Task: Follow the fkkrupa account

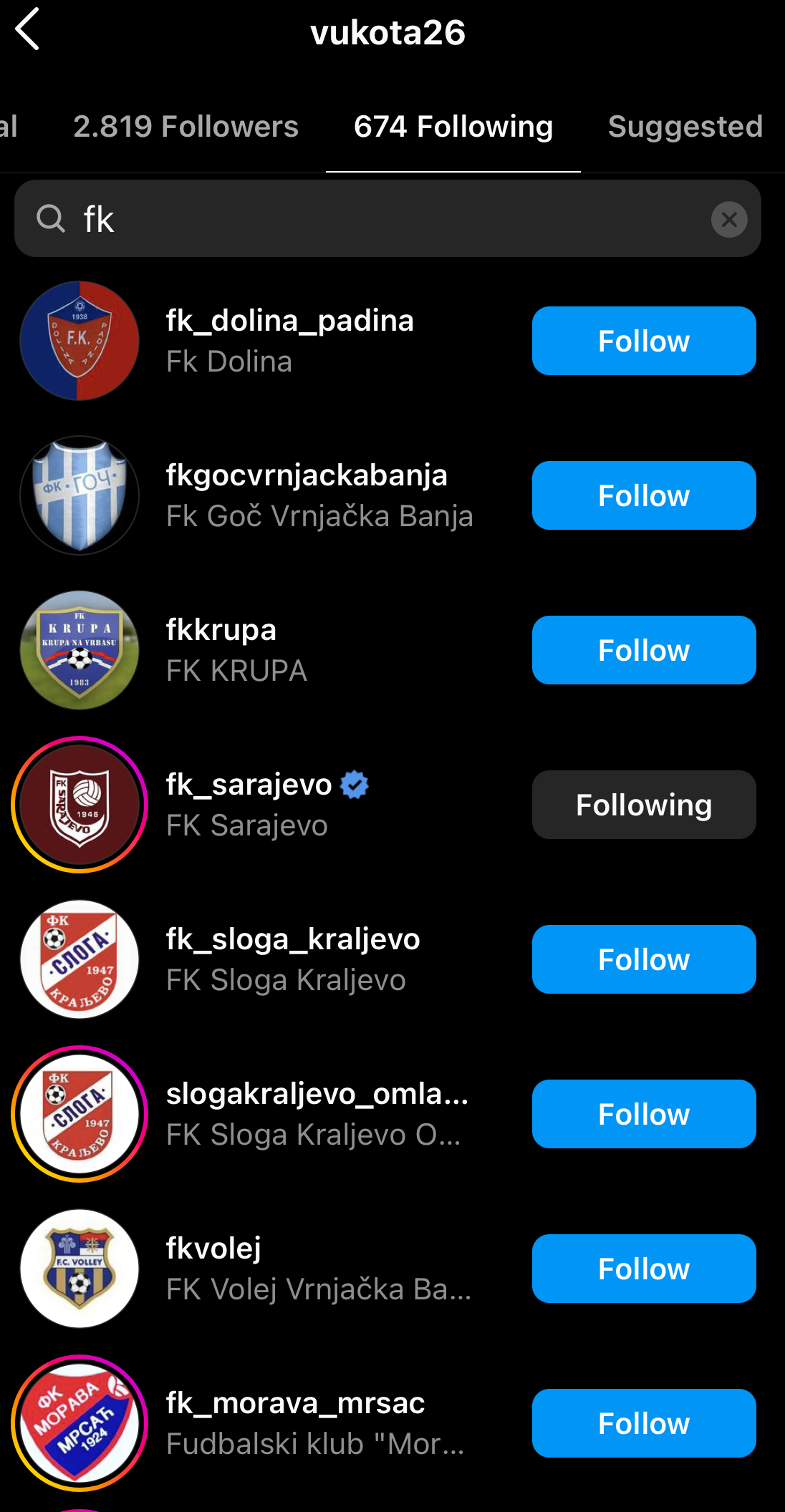Action: click(643, 650)
